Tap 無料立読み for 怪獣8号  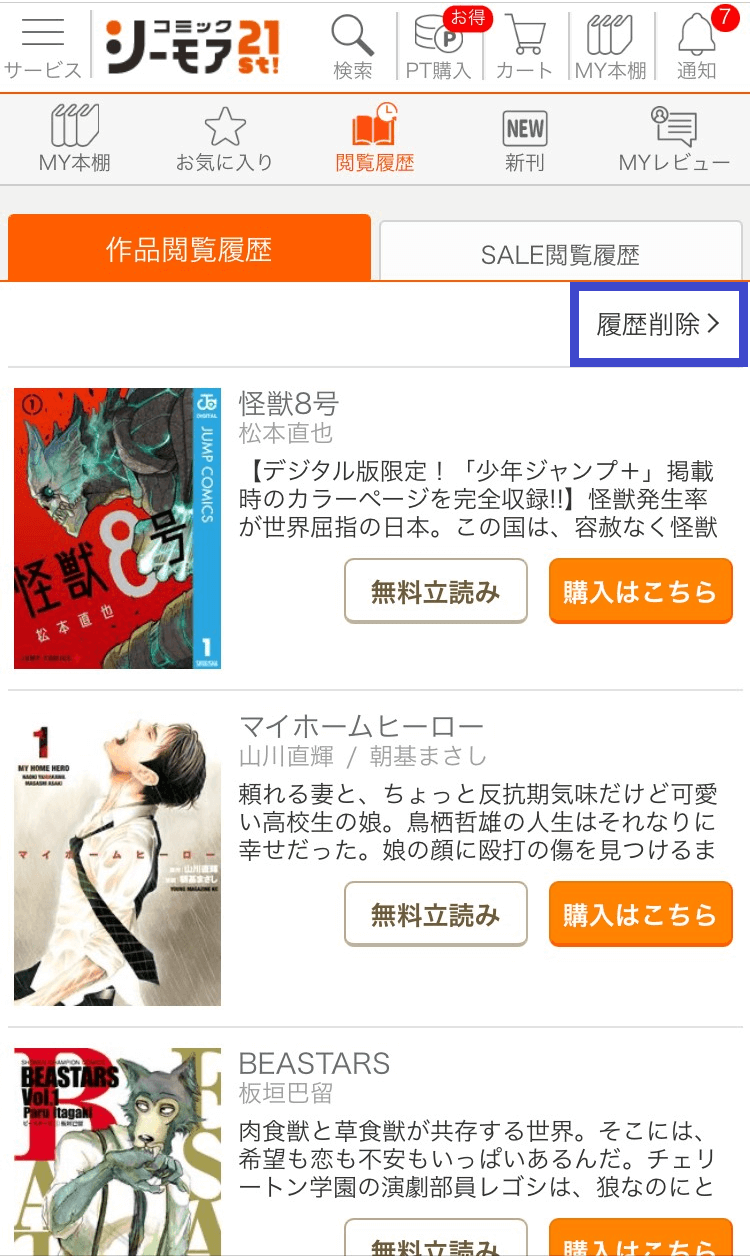click(435, 591)
